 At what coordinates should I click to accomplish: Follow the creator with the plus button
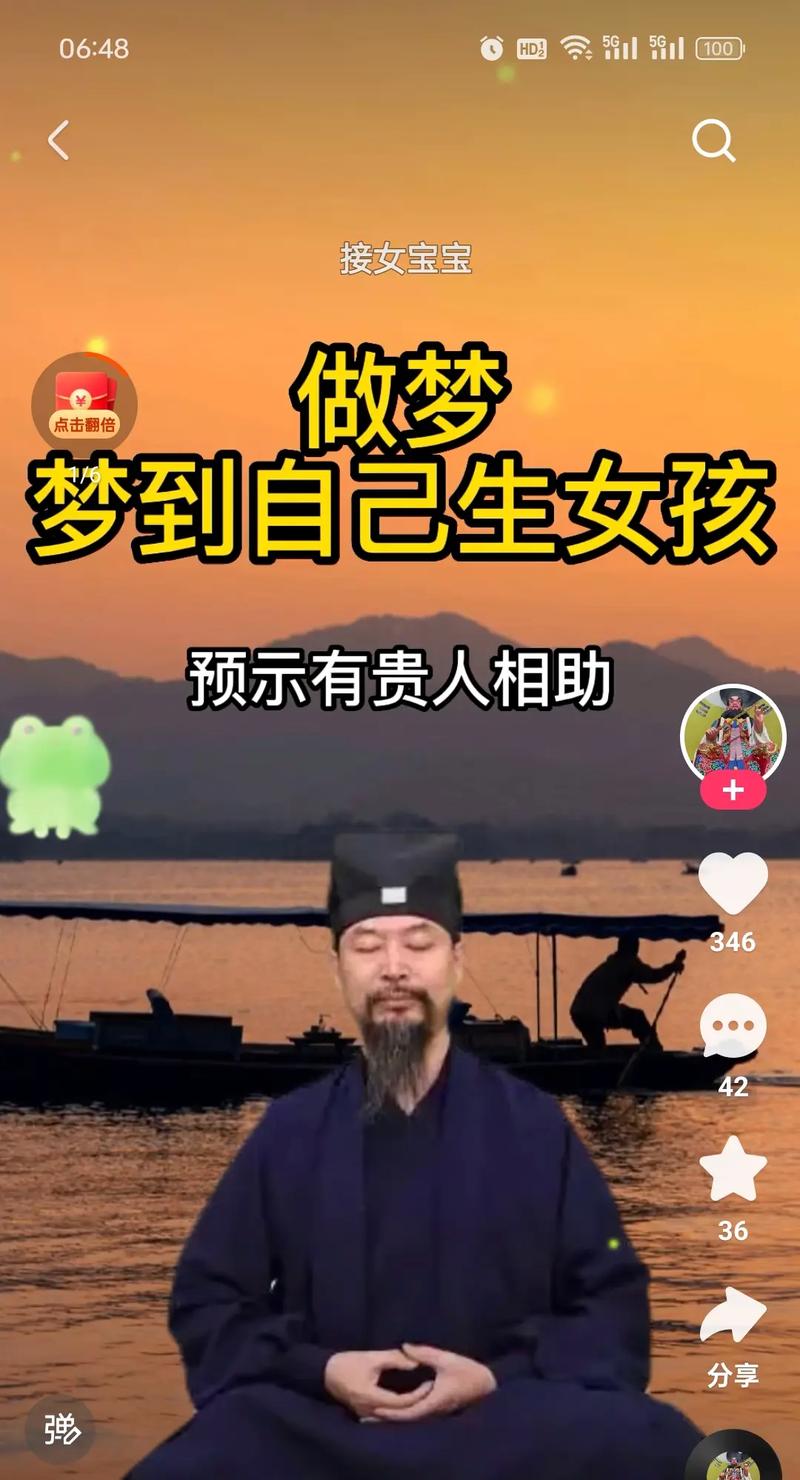(x=733, y=791)
